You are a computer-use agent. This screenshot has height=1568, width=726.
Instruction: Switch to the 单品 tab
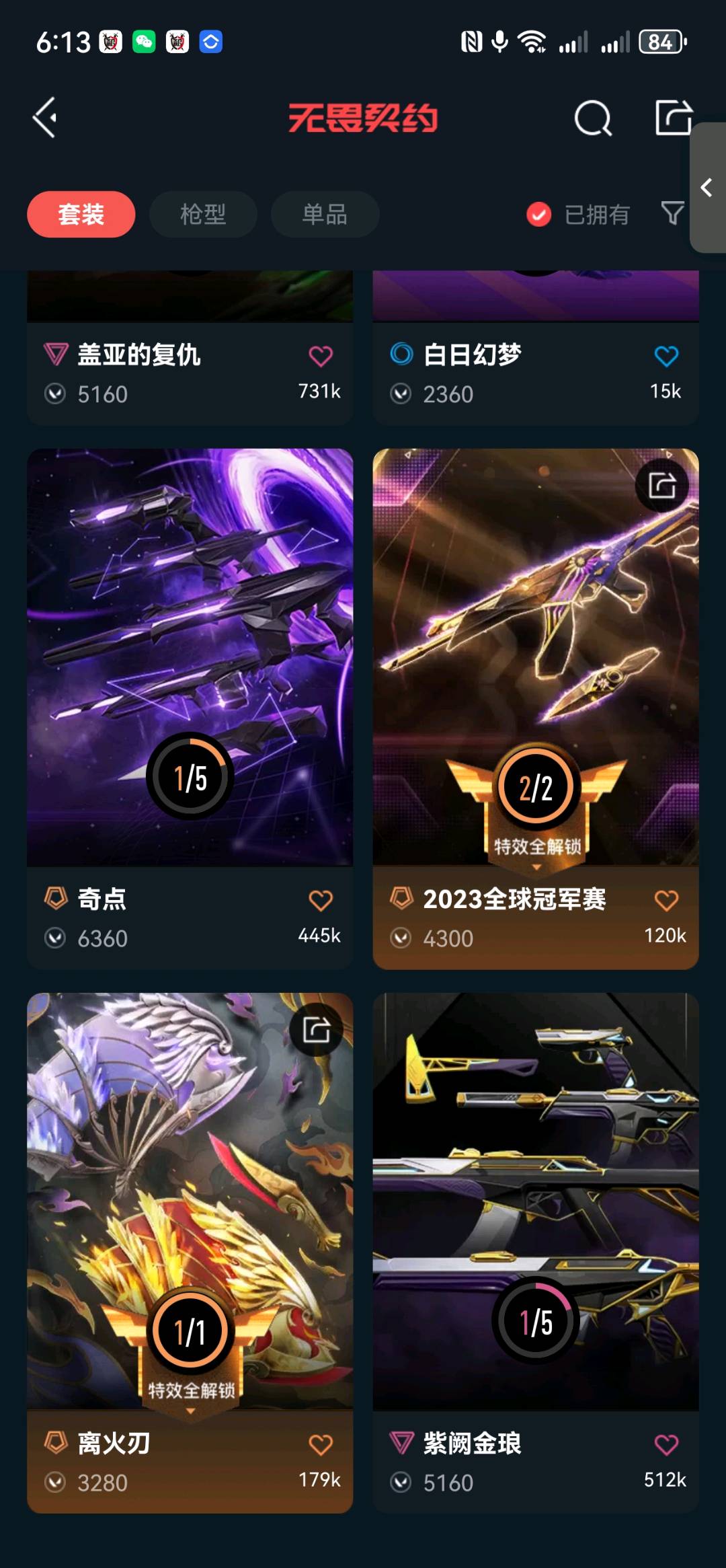click(x=325, y=215)
